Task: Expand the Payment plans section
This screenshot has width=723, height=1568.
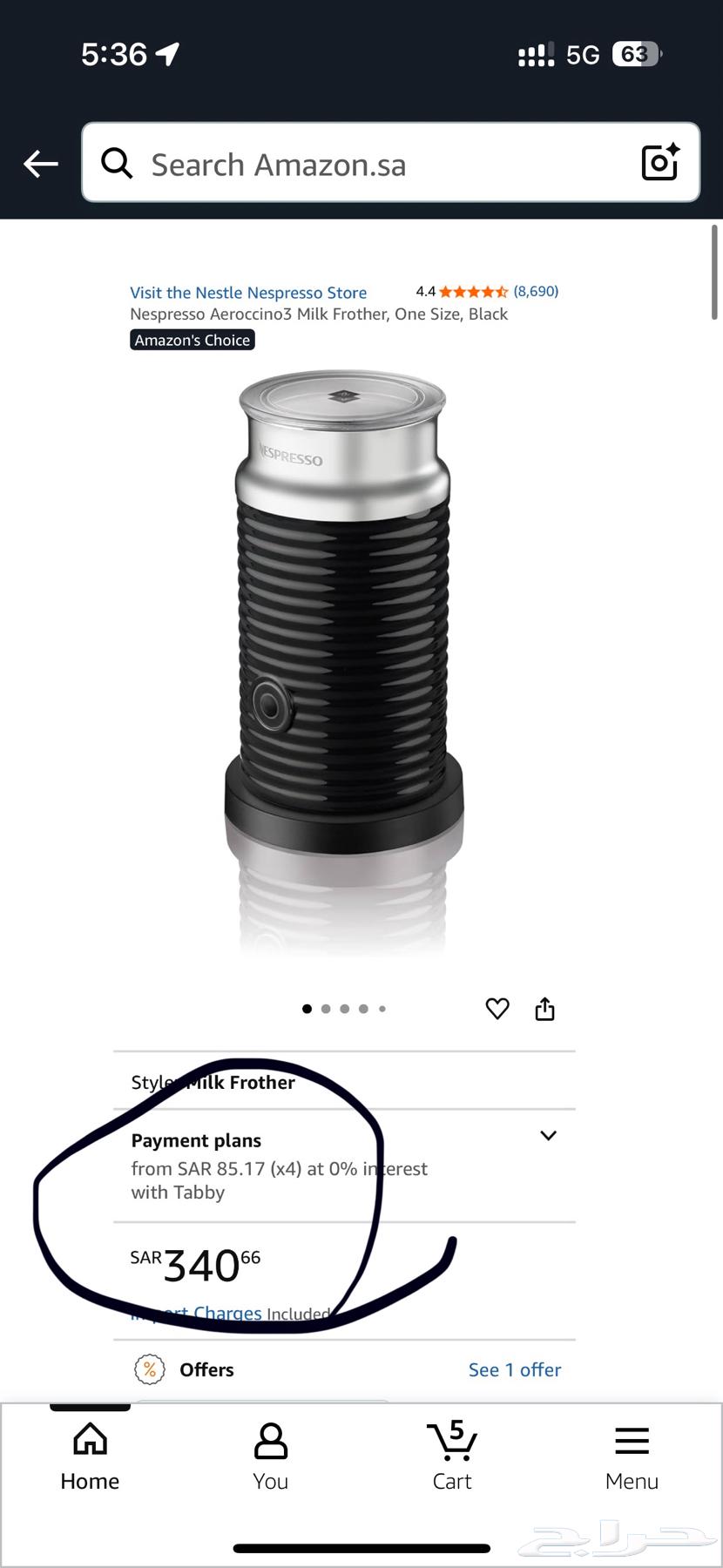Action: [x=548, y=1136]
